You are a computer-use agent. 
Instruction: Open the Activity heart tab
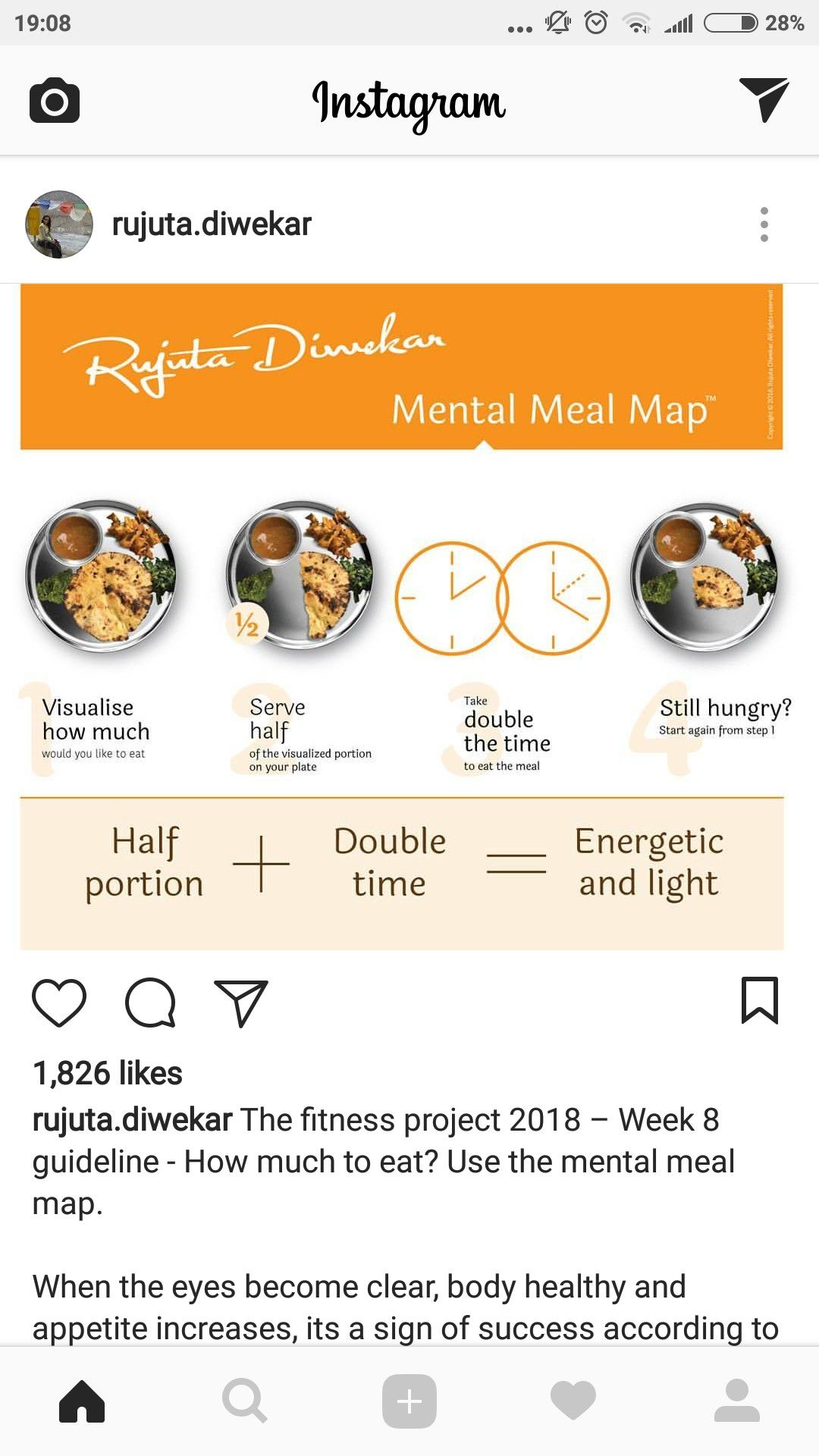coord(573,1401)
